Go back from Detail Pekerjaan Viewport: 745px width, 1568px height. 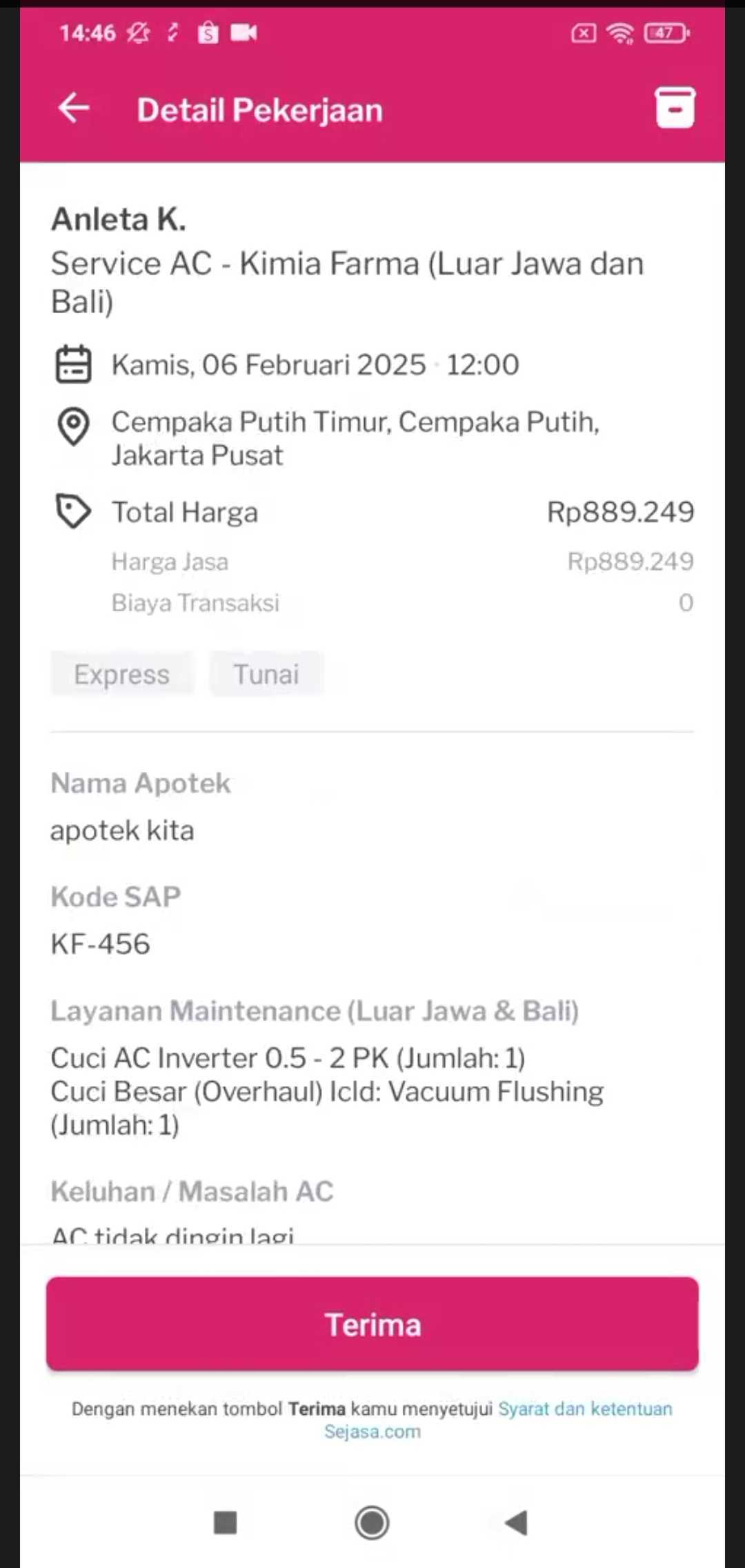pyautogui.click(x=74, y=108)
